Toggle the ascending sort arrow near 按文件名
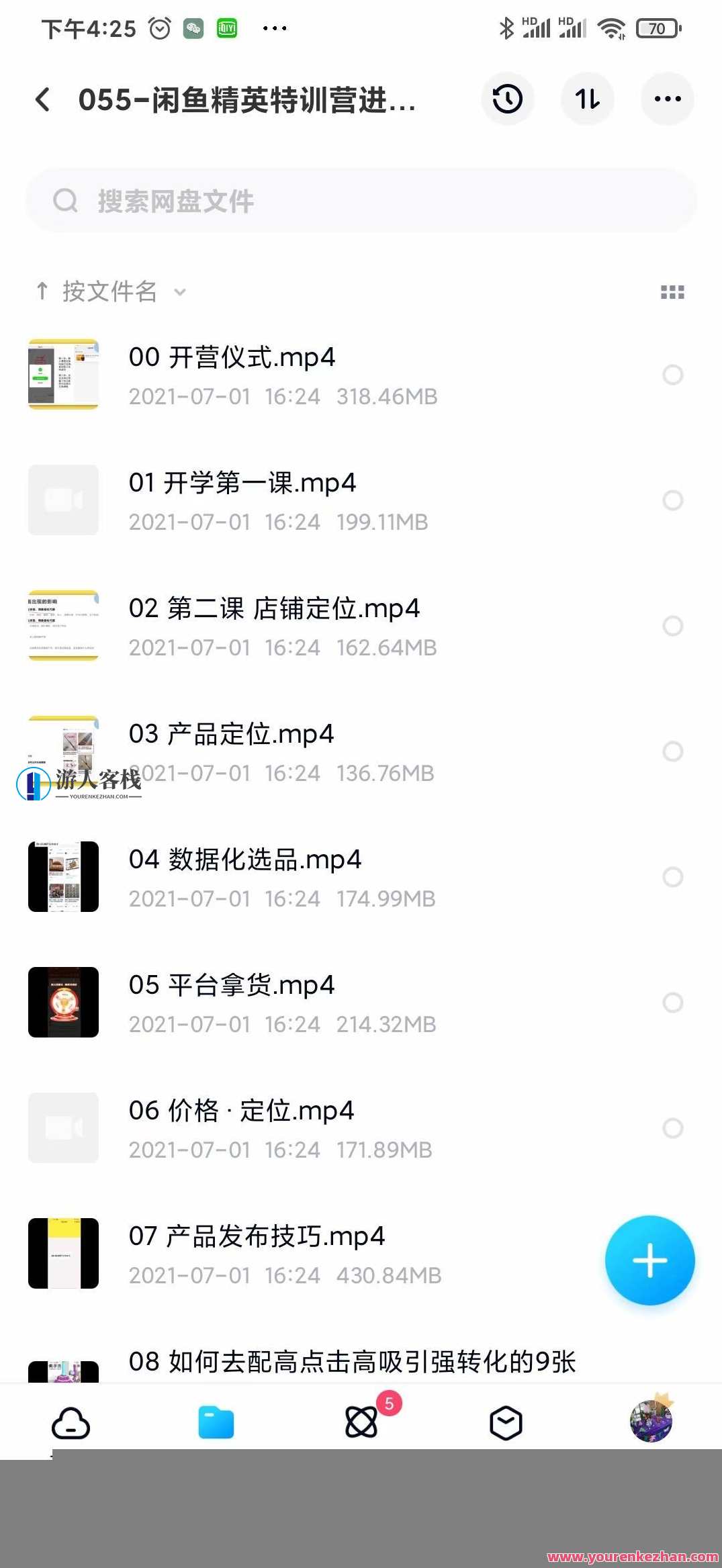 pyautogui.click(x=42, y=290)
